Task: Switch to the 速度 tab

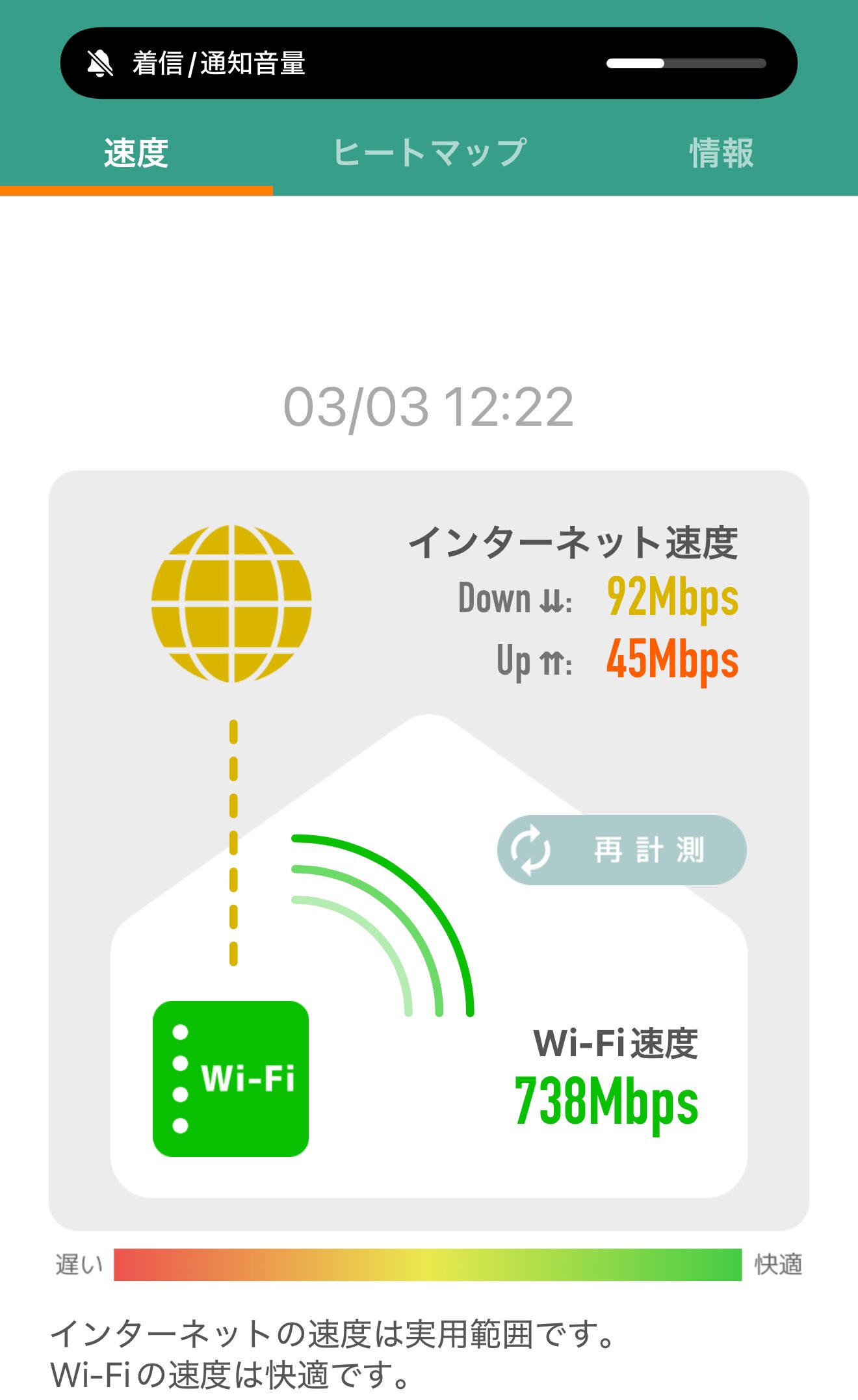Action: pos(136,154)
